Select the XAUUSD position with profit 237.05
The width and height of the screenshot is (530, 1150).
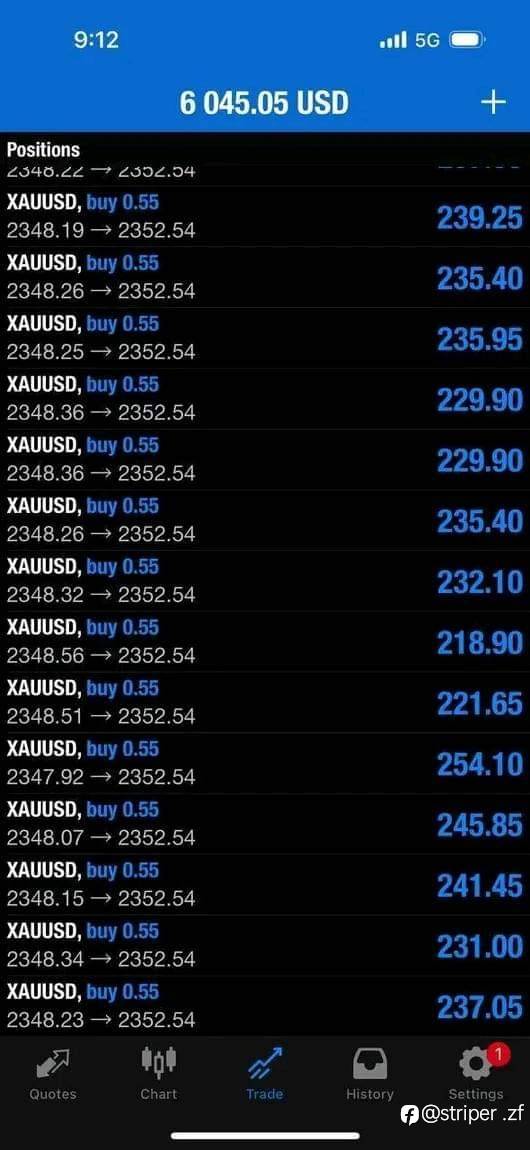click(265, 1006)
